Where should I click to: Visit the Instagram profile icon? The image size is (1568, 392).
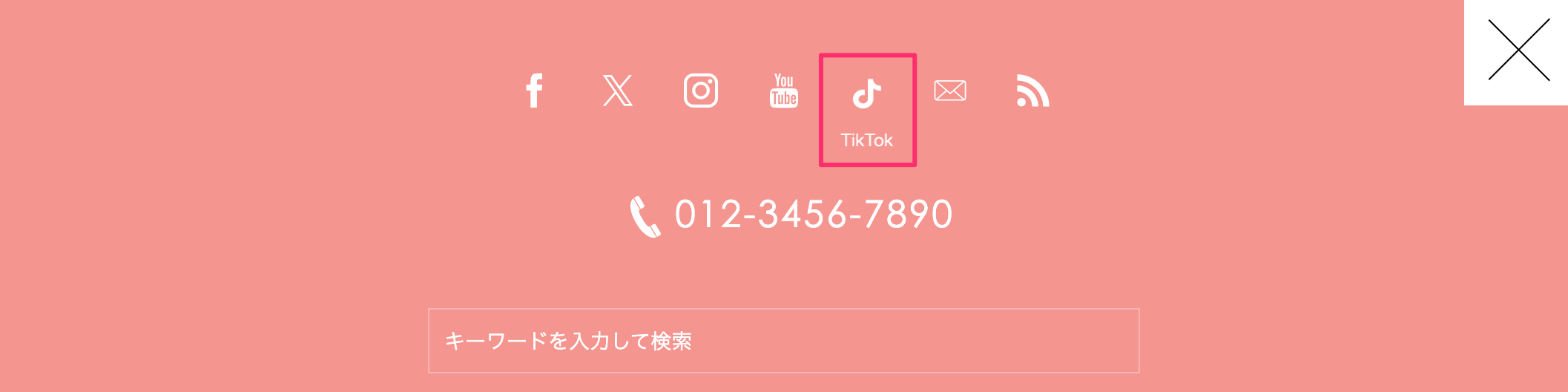point(700,91)
